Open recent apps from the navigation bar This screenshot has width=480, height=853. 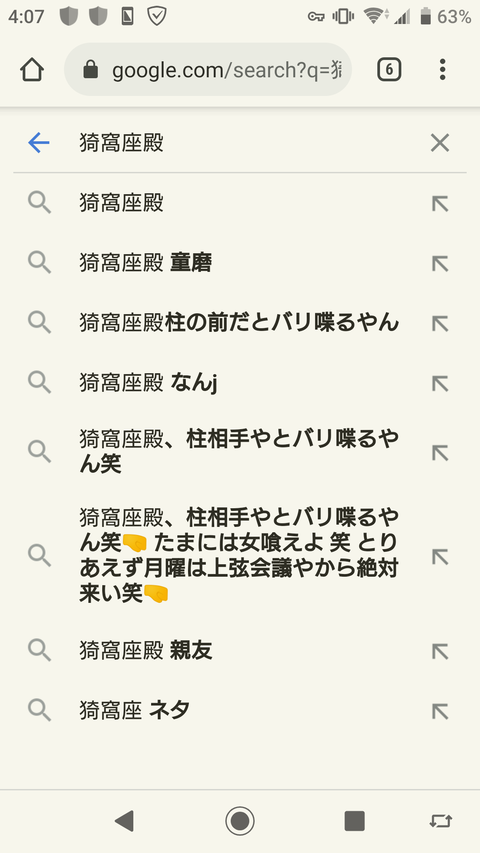point(354,820)
